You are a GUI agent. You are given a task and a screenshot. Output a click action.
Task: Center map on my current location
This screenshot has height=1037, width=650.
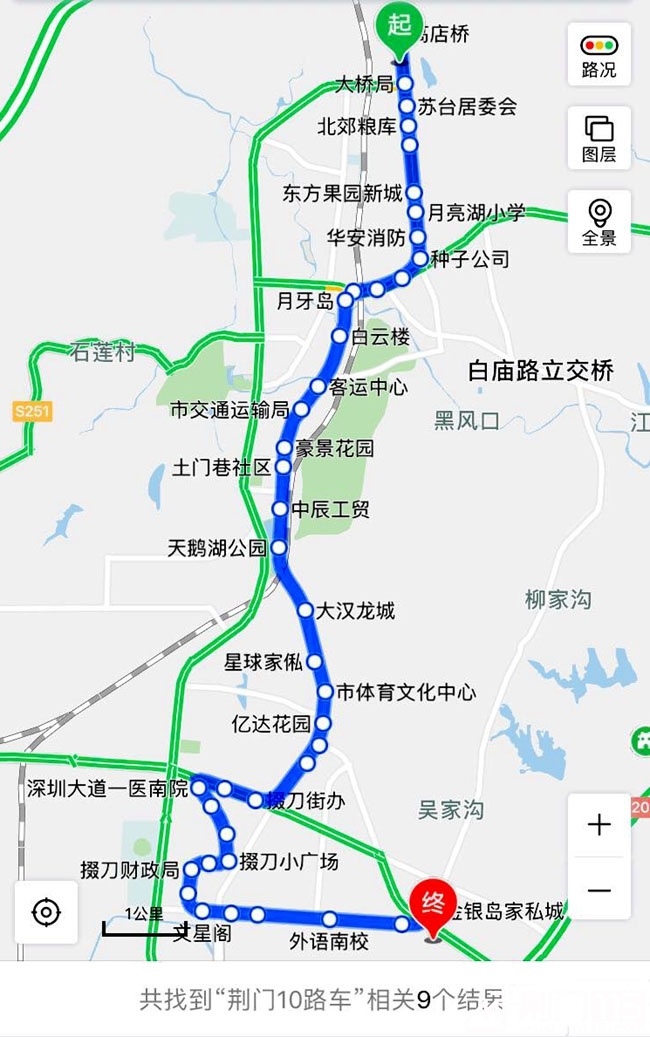click(46, 912)
